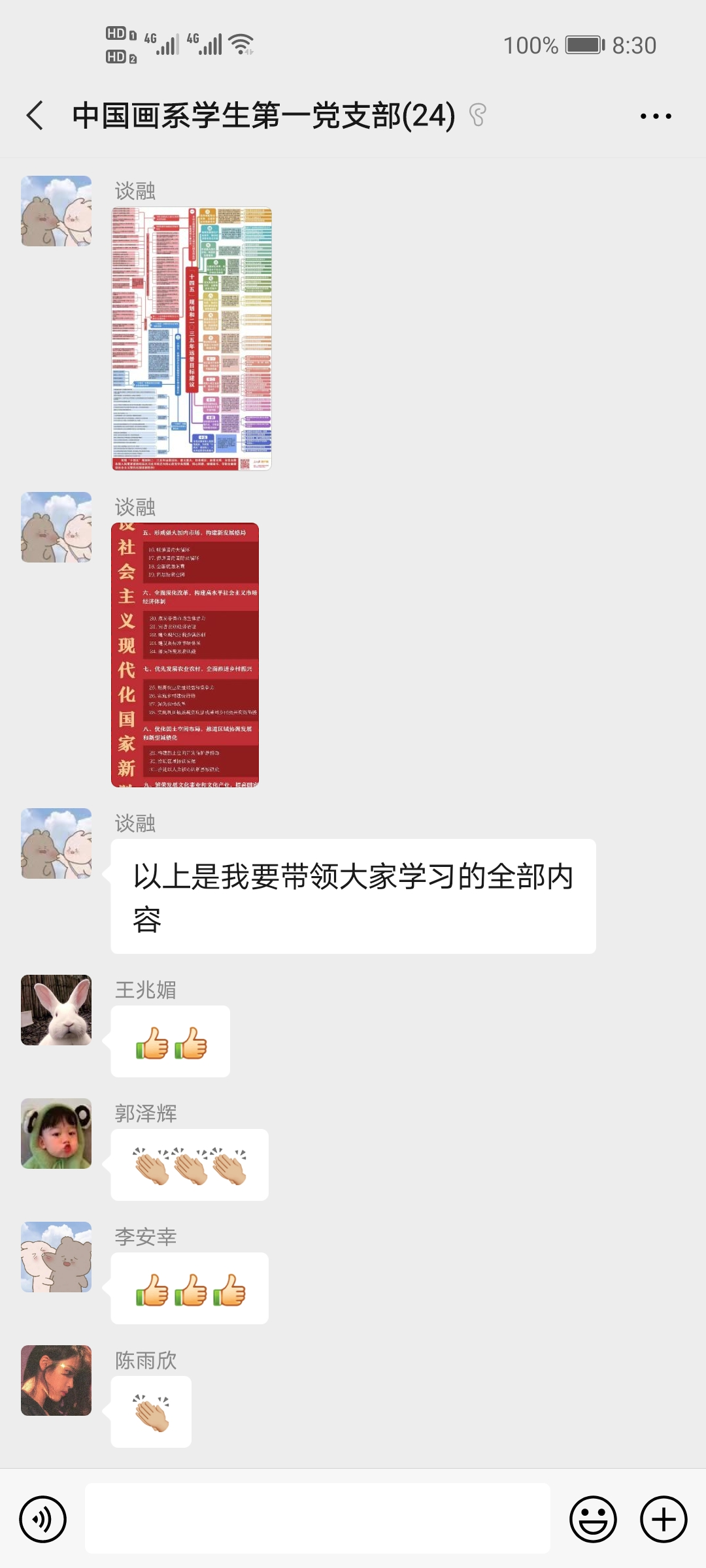Open the colorful mind map image

tap(192, 338)
